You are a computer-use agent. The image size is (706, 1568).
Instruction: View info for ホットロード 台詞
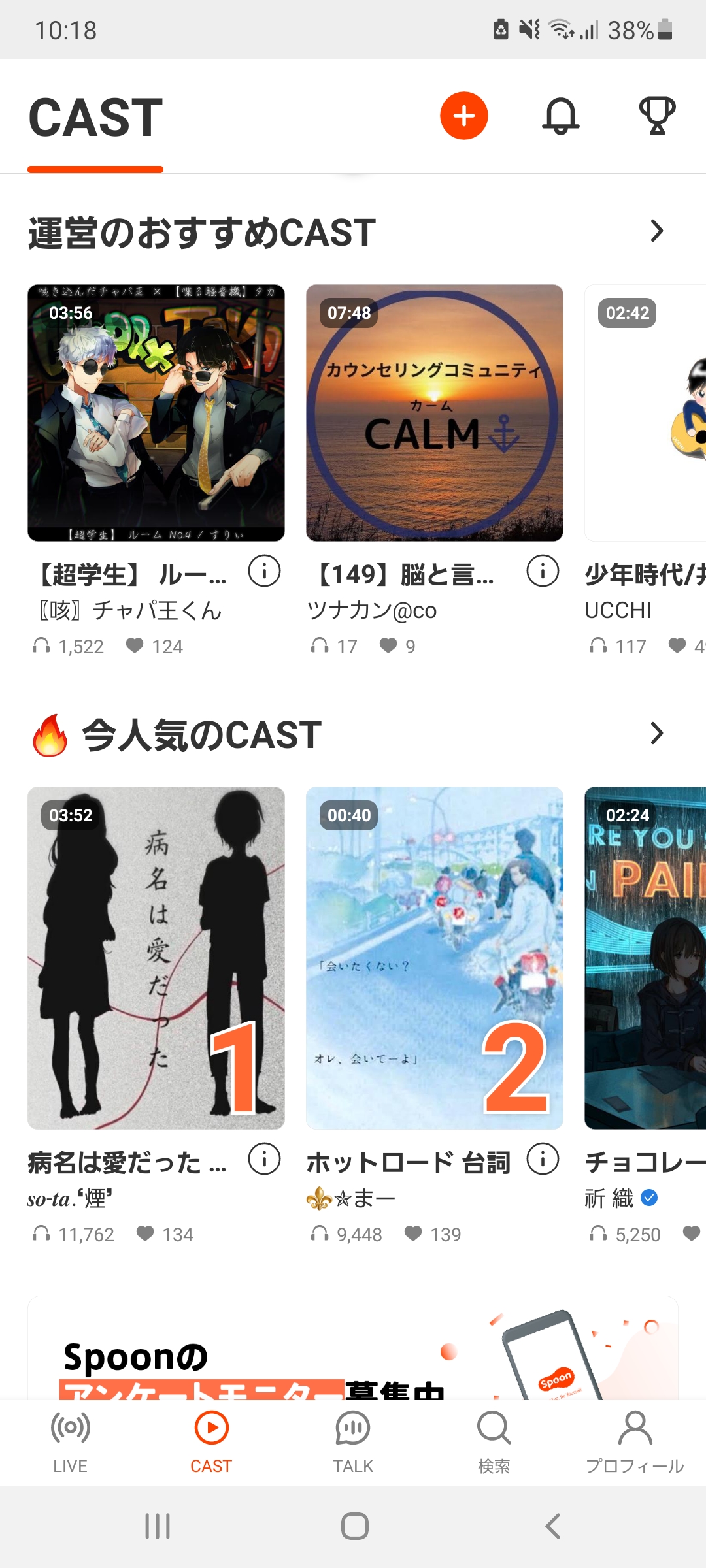pos(543,1160)
